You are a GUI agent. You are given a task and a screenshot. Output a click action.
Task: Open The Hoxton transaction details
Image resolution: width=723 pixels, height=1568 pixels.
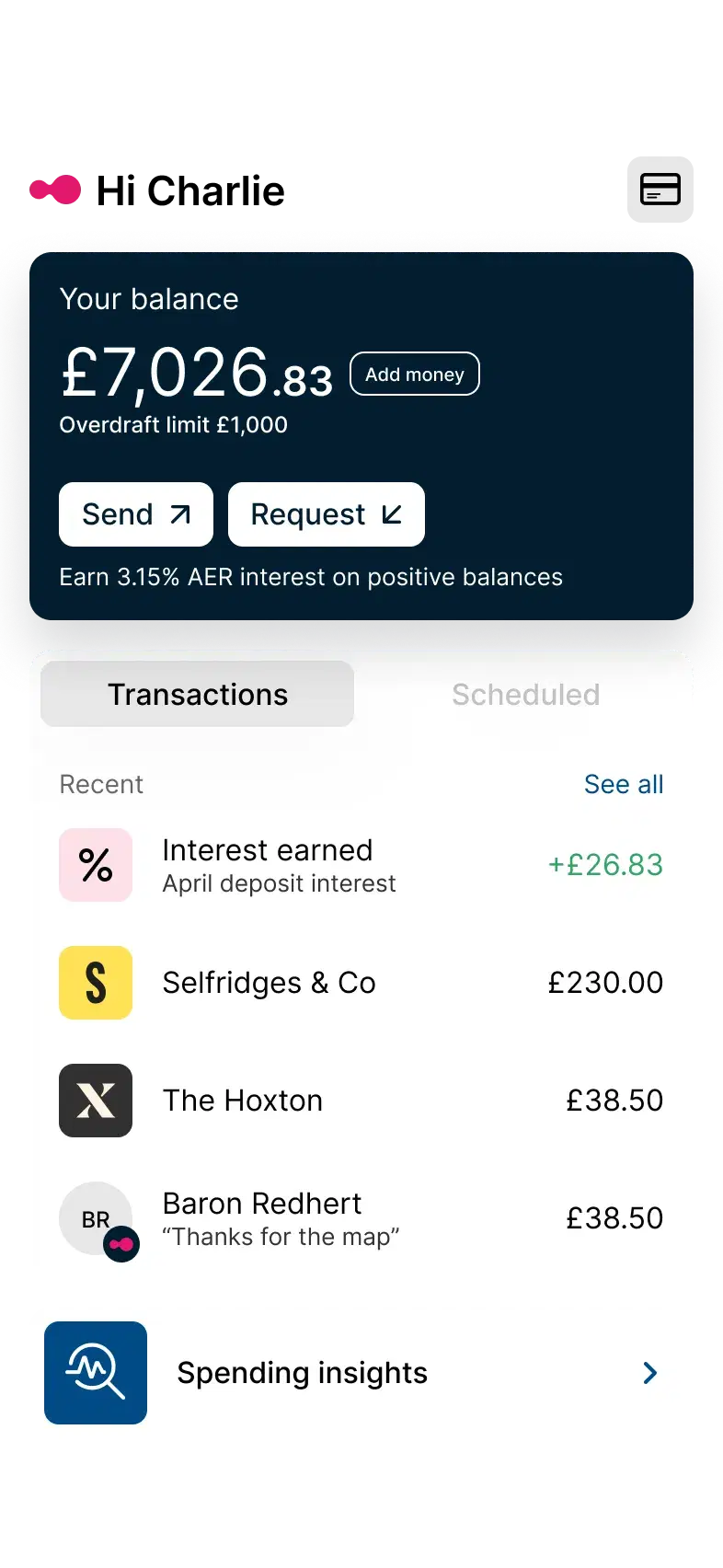click(361, 1101)
